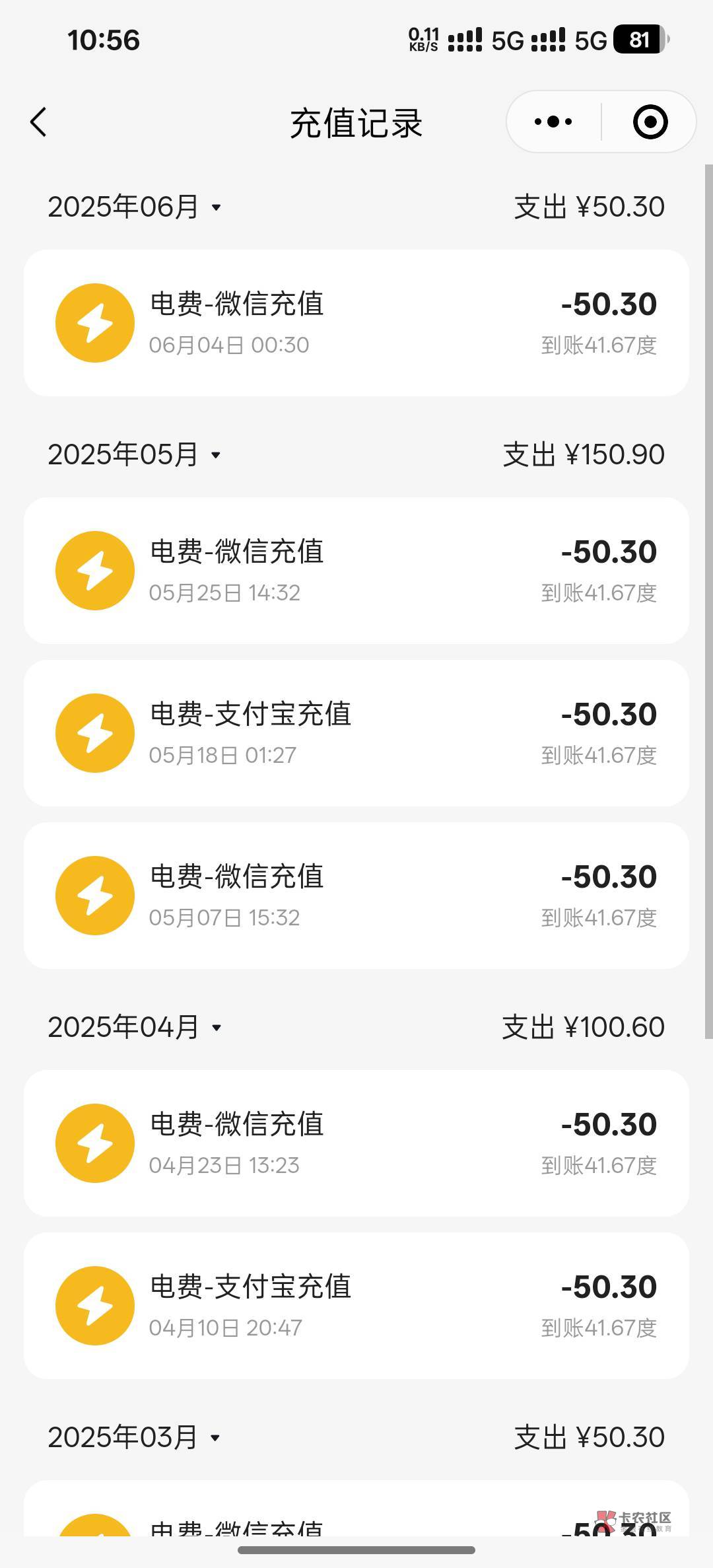Screen dimensions: 713x1568
Task: Open the 2025年05月 month picker
Action: tap(134, 455)
